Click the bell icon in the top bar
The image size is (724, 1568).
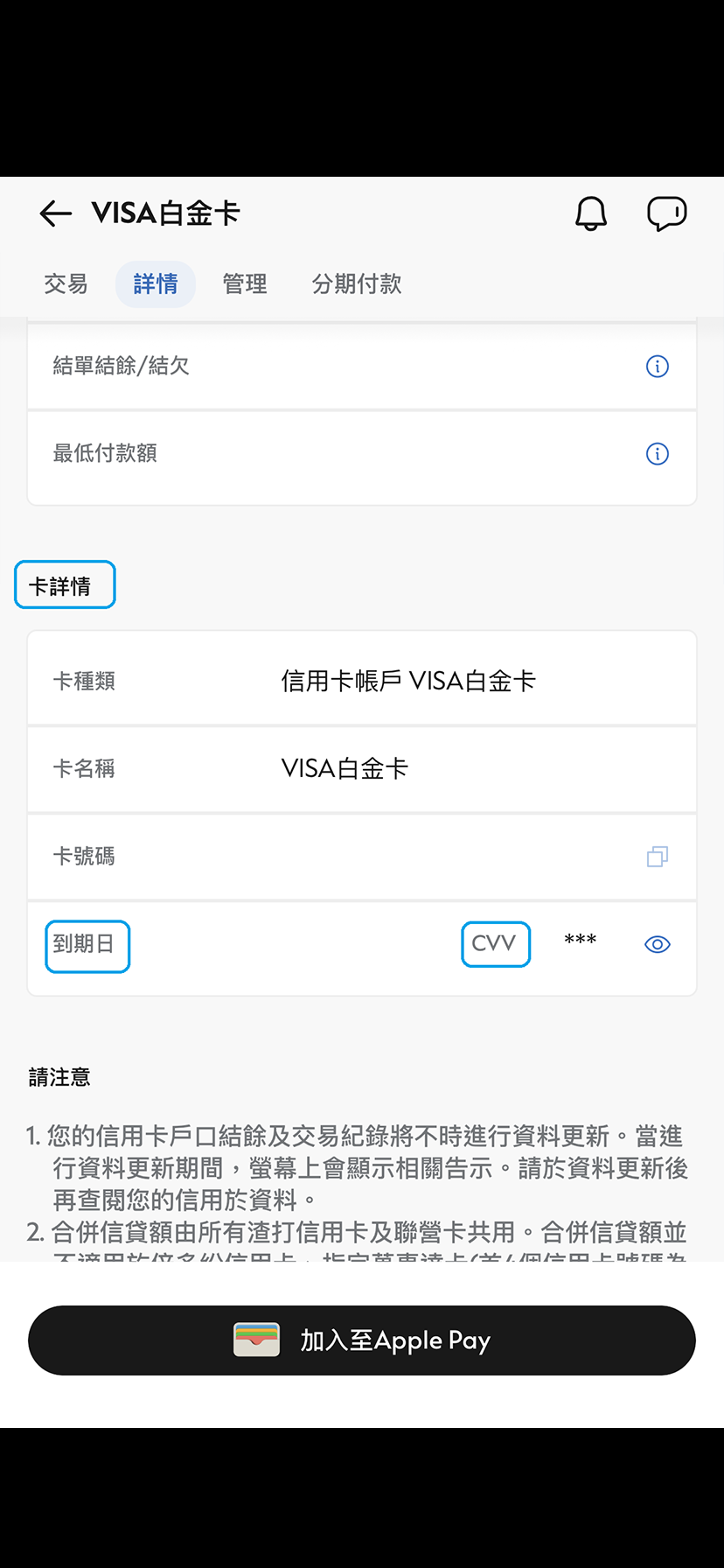(590, 213)
